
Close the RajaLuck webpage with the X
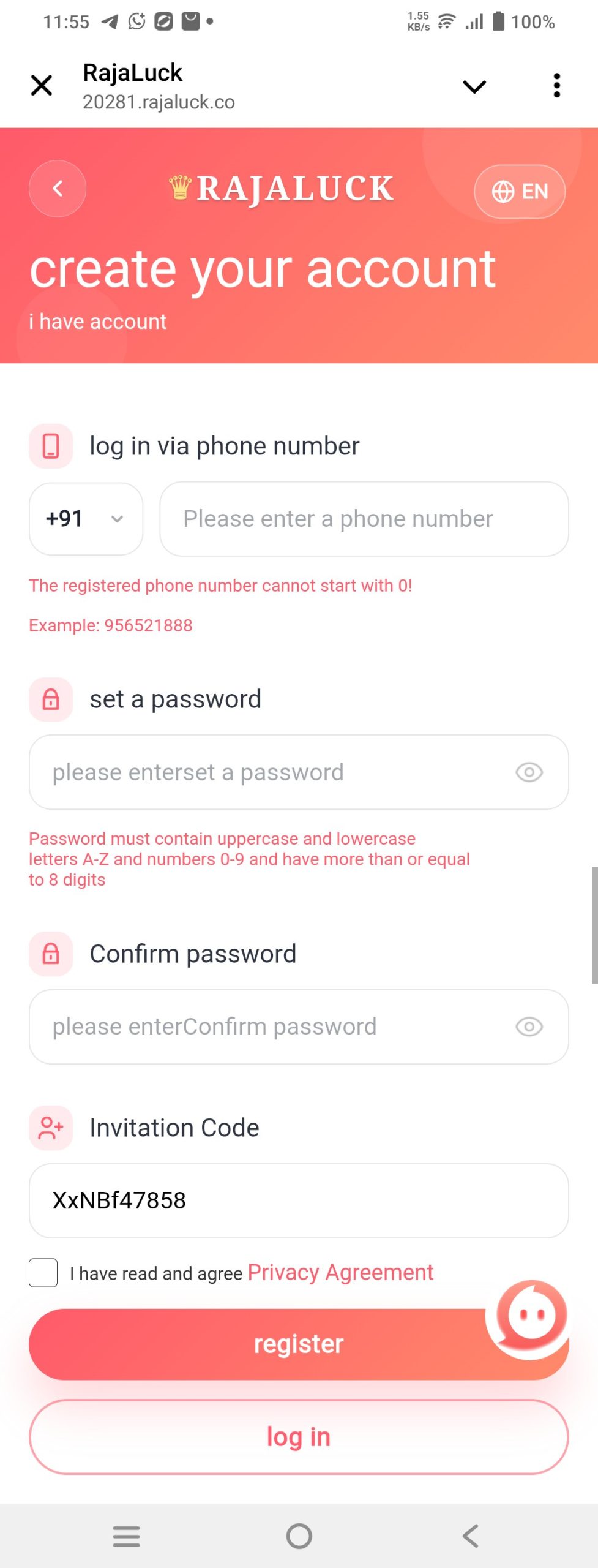coord(41,85)
